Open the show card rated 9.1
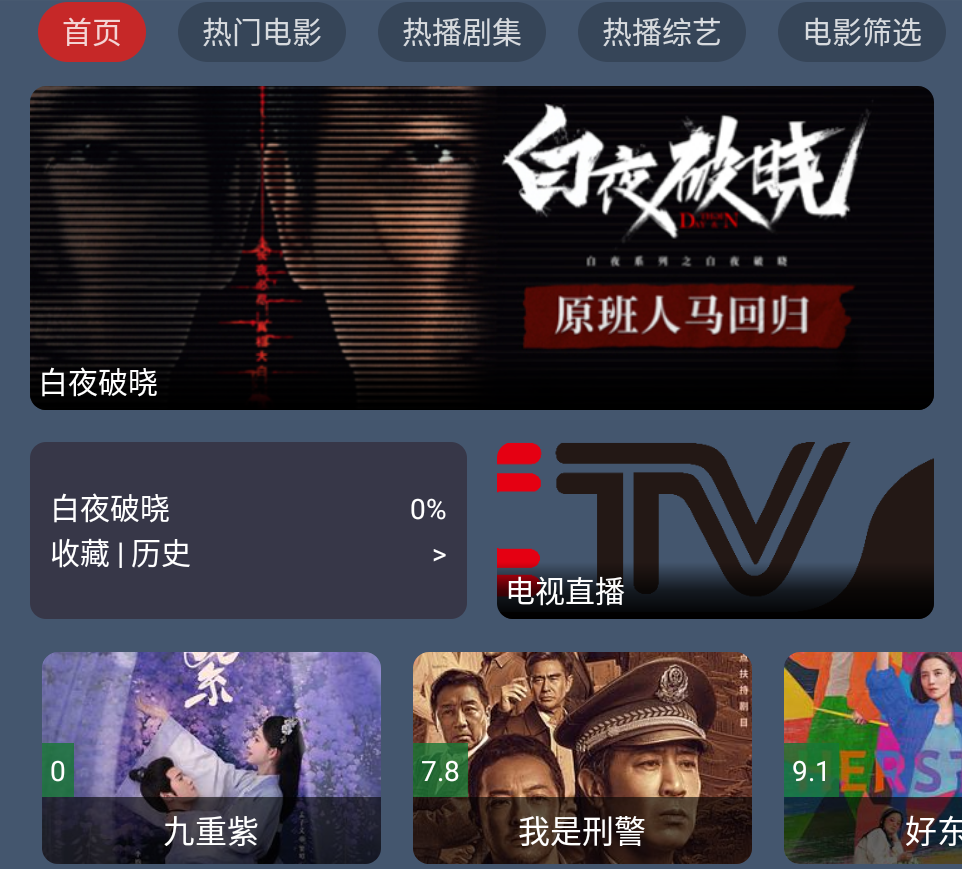Screen dimensions: 962x869 pos(873,757)
